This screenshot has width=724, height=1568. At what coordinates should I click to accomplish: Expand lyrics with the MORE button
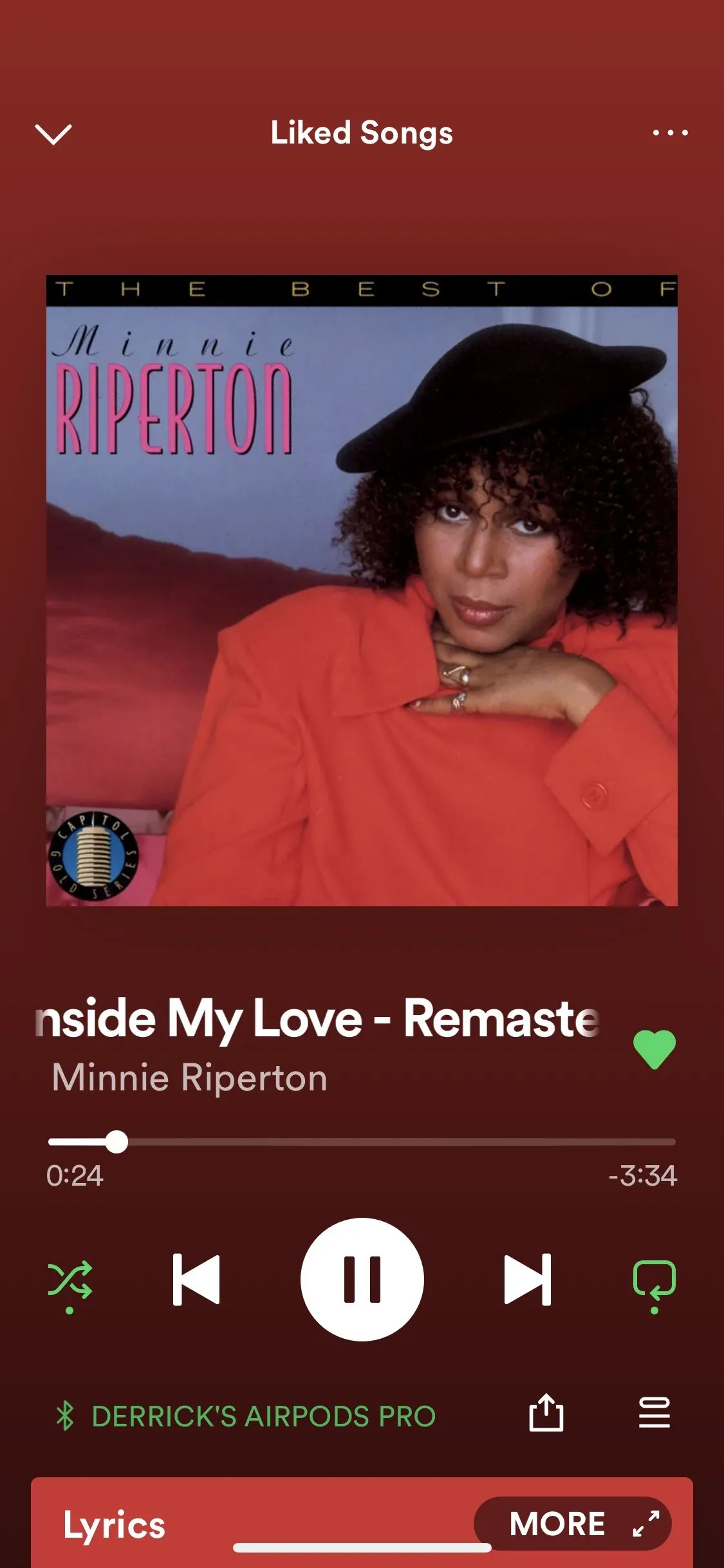click(572, 1524)
